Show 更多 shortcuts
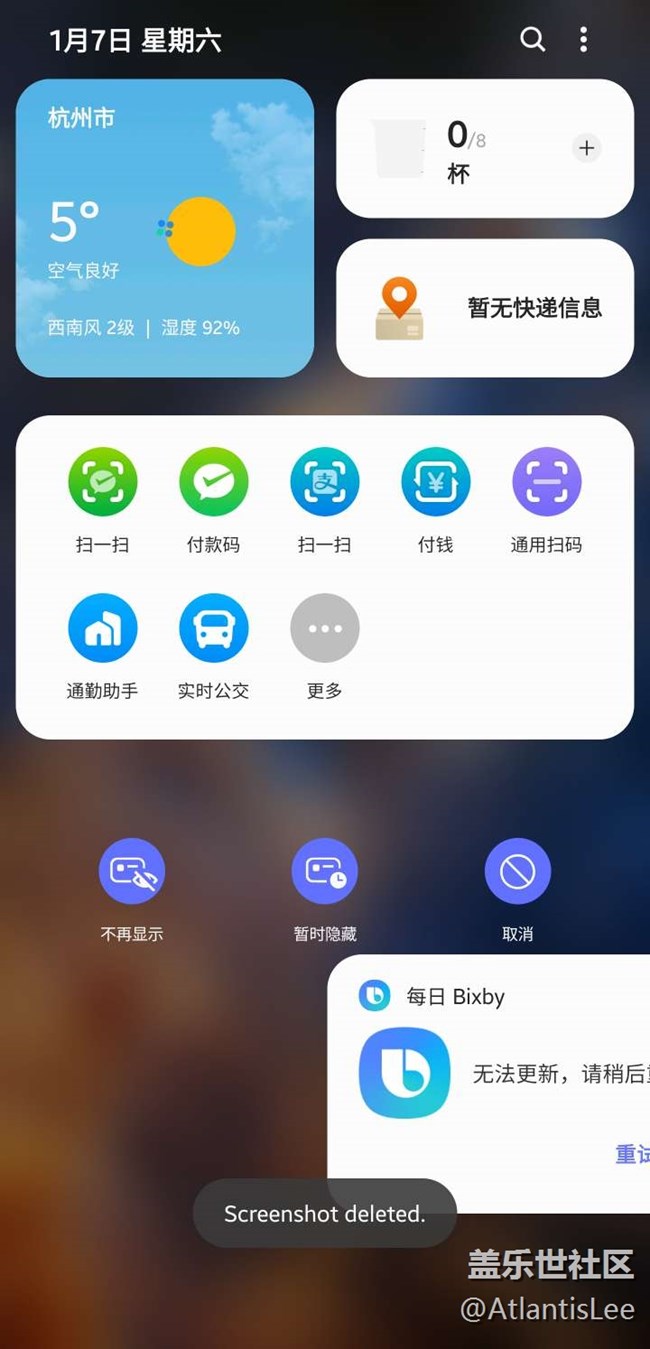The height and width of the screenshot is (1349, 650). tap(324, 628)
